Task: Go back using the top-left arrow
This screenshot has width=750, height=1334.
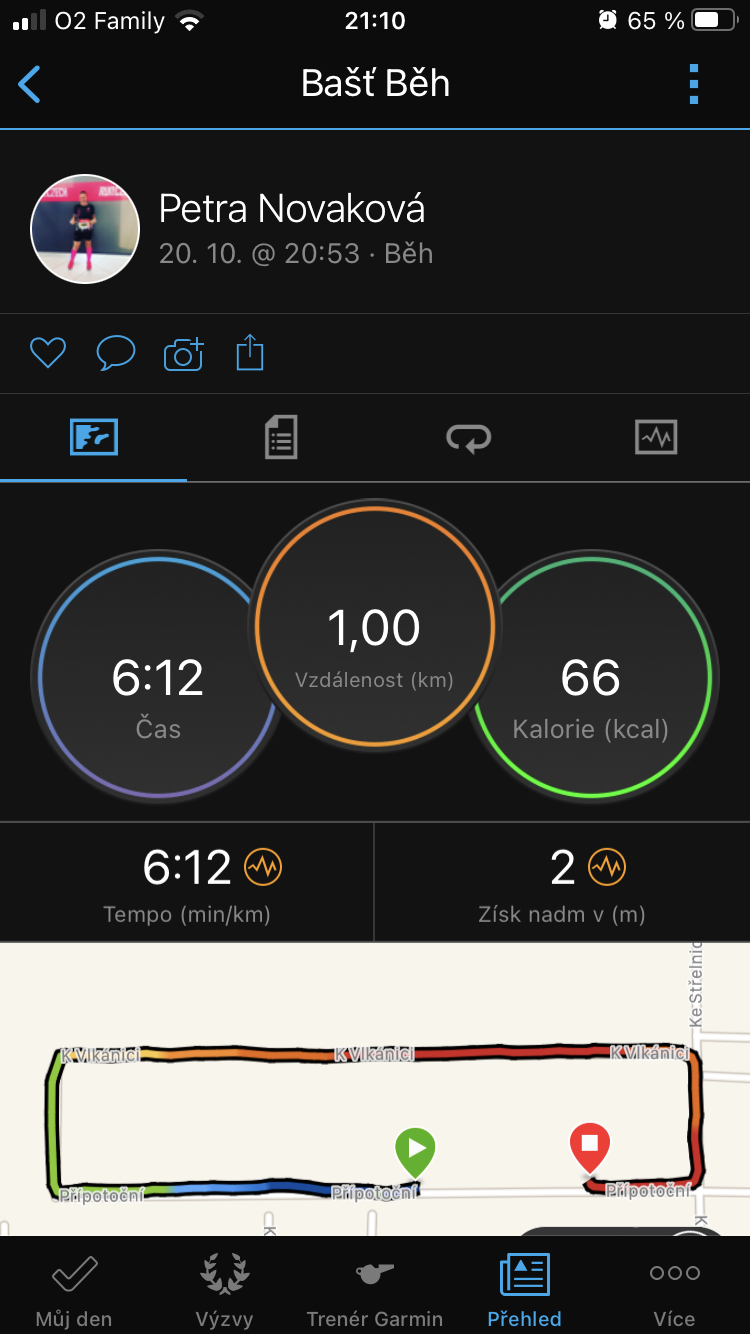Action: pyautogui.click(x=30, y=84)
